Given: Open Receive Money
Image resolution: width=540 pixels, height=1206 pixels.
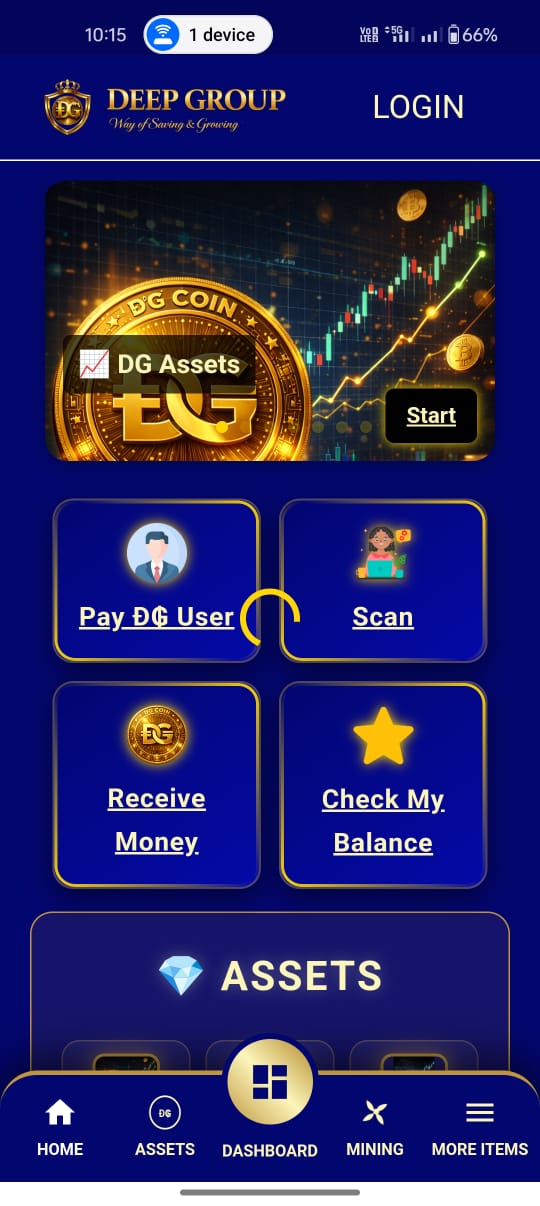Looking at the screenshot, I should click(x=157, y=785).
